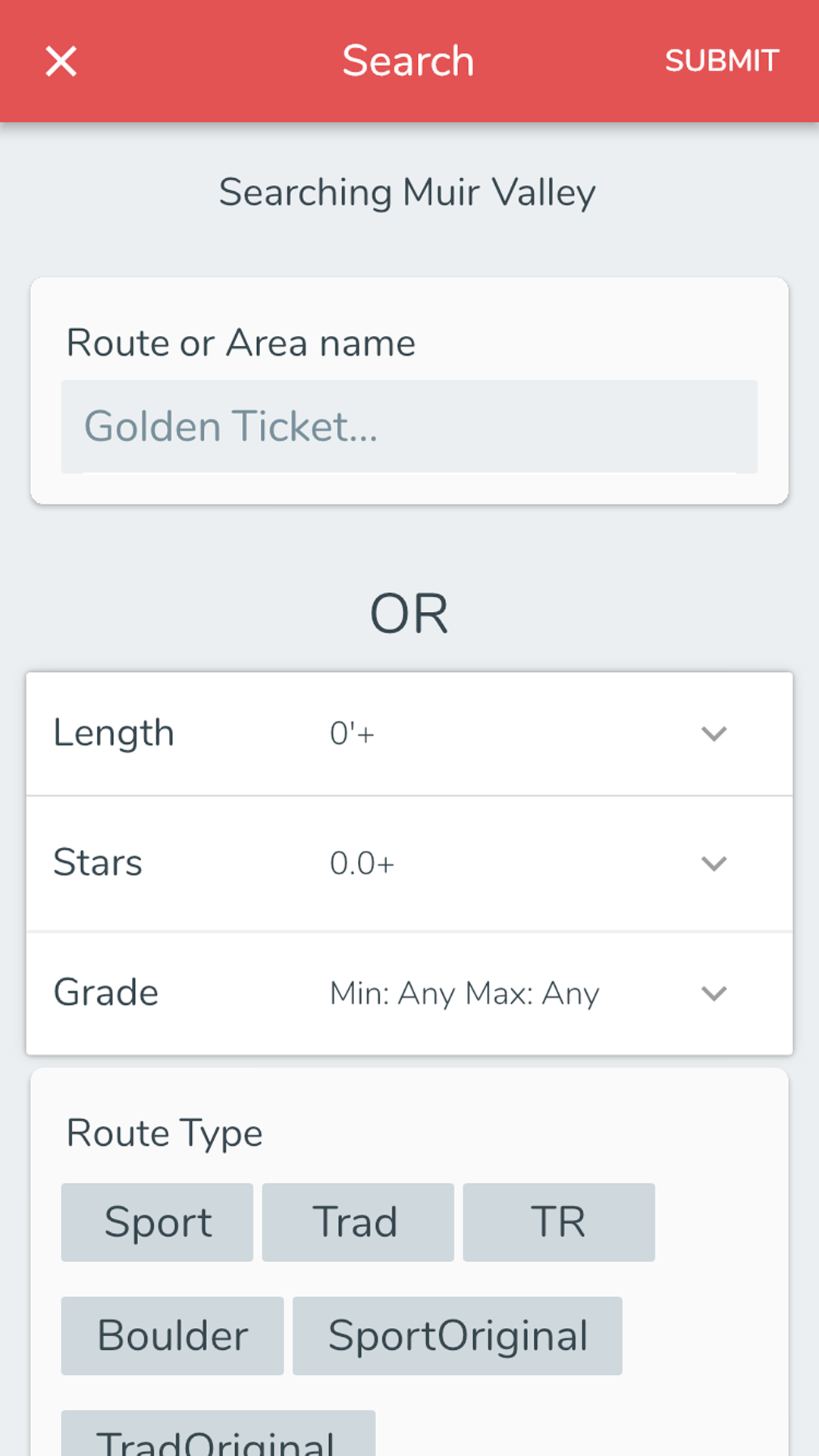The height and width of the screenshot is (1456, 819).
Task: Pick the SportOriginal route type
Action: point(457,1335)
